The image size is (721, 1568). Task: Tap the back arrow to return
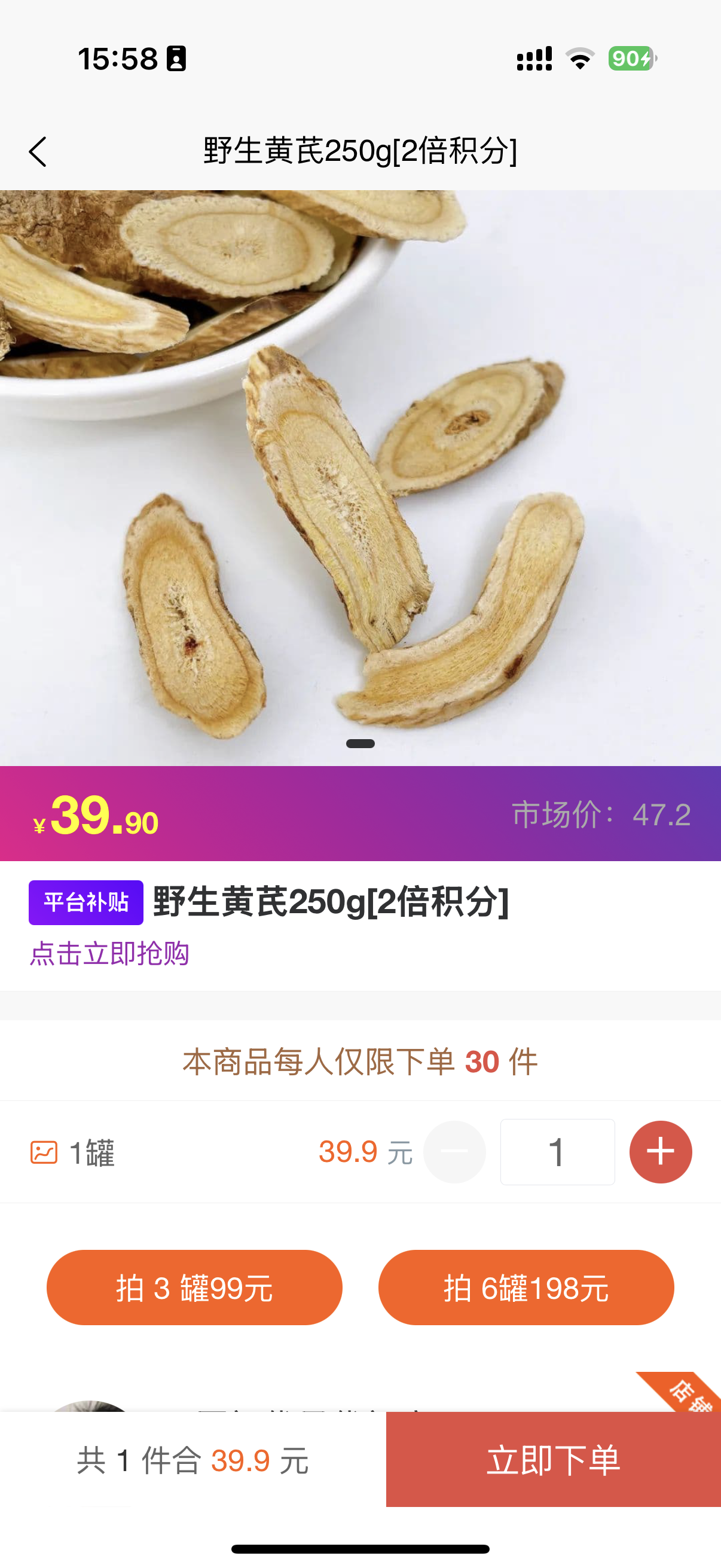pos(38,152)
